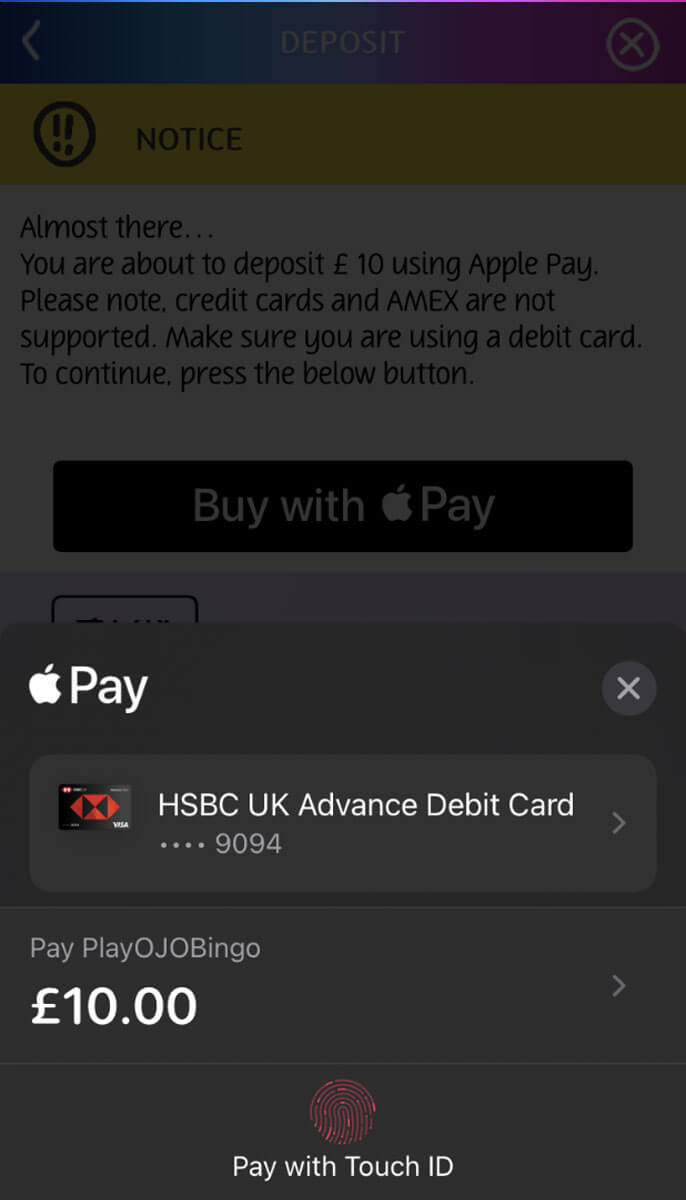Image resolution: width=686 pixels, height=1200 pixels.
Task: Change the HSBC UK Advance Debit Card
Action: point(342,822)
